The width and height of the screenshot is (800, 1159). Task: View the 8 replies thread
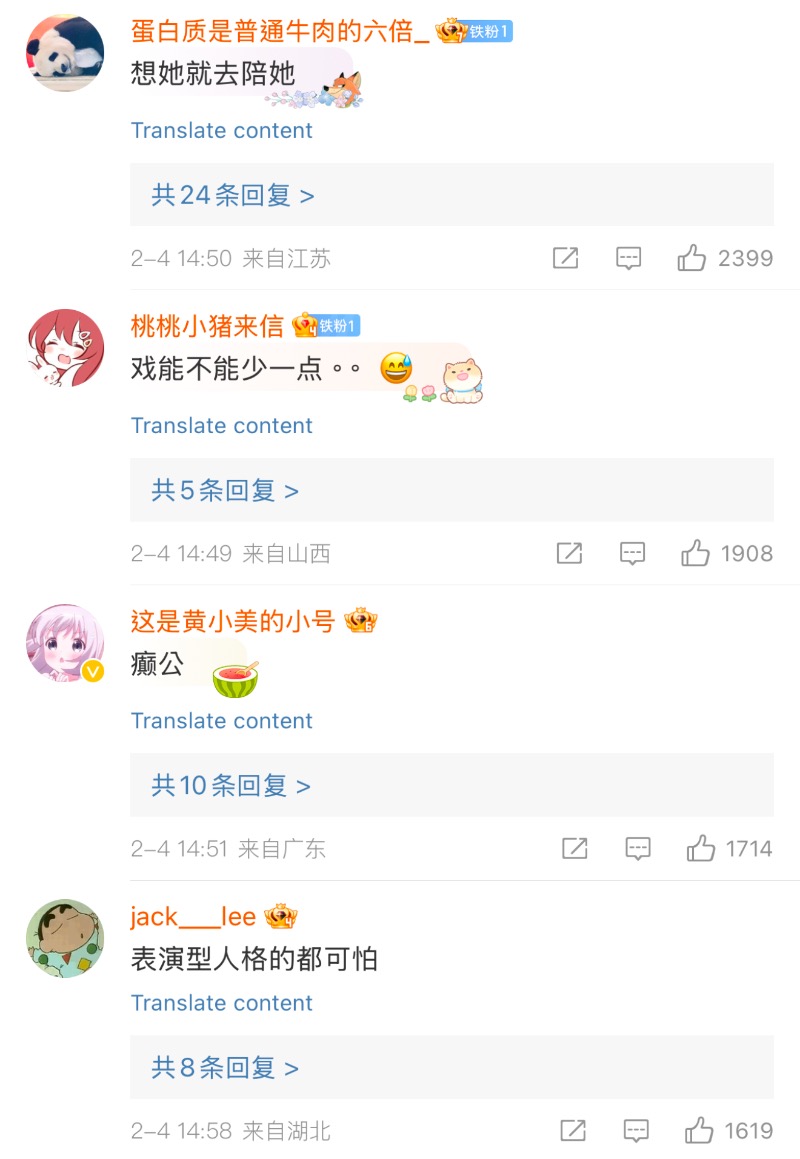pyautogui.click(x=225, y=1068)
